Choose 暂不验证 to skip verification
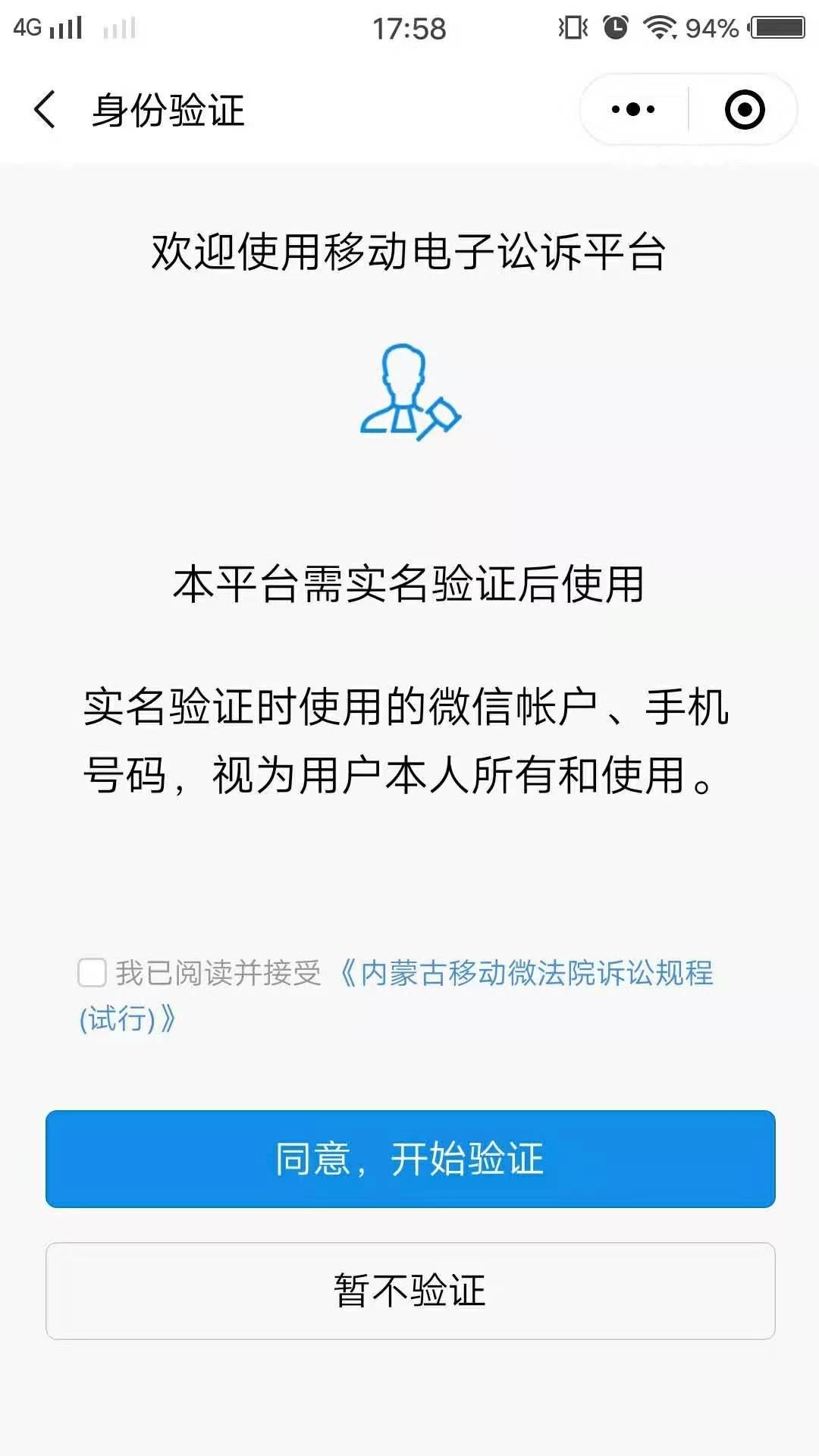 pos(410,1291)
